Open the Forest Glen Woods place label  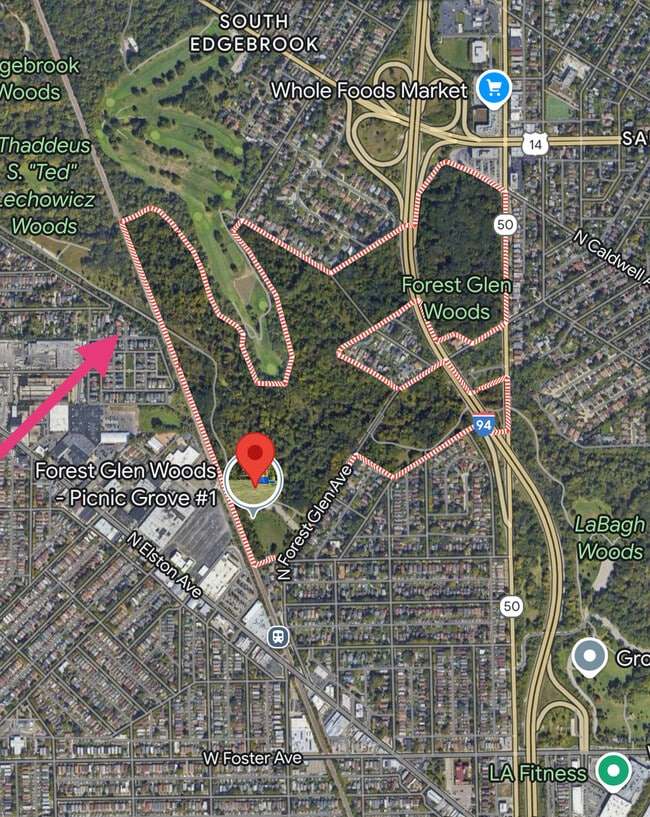(x=456, y=298)
